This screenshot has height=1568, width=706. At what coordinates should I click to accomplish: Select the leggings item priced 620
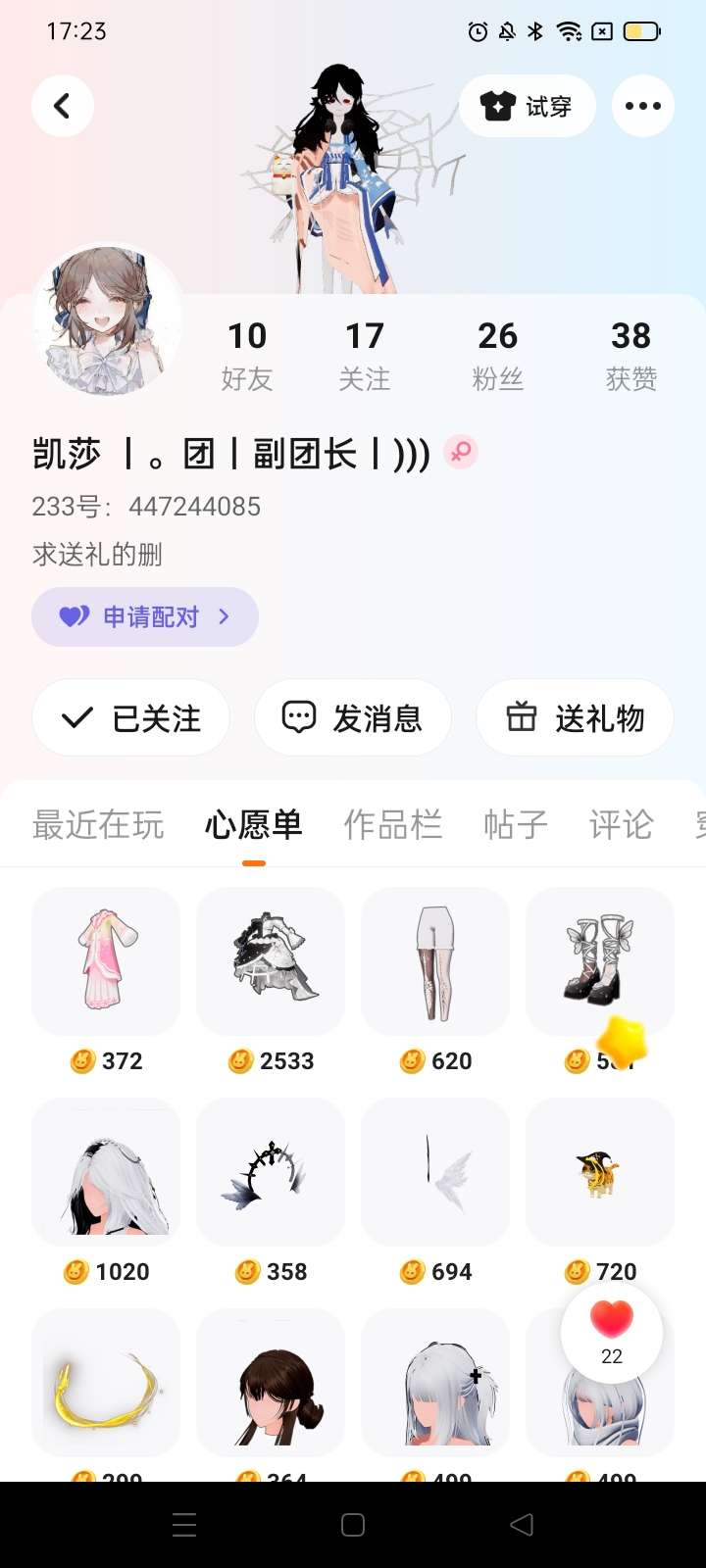[x=435, y=960]
